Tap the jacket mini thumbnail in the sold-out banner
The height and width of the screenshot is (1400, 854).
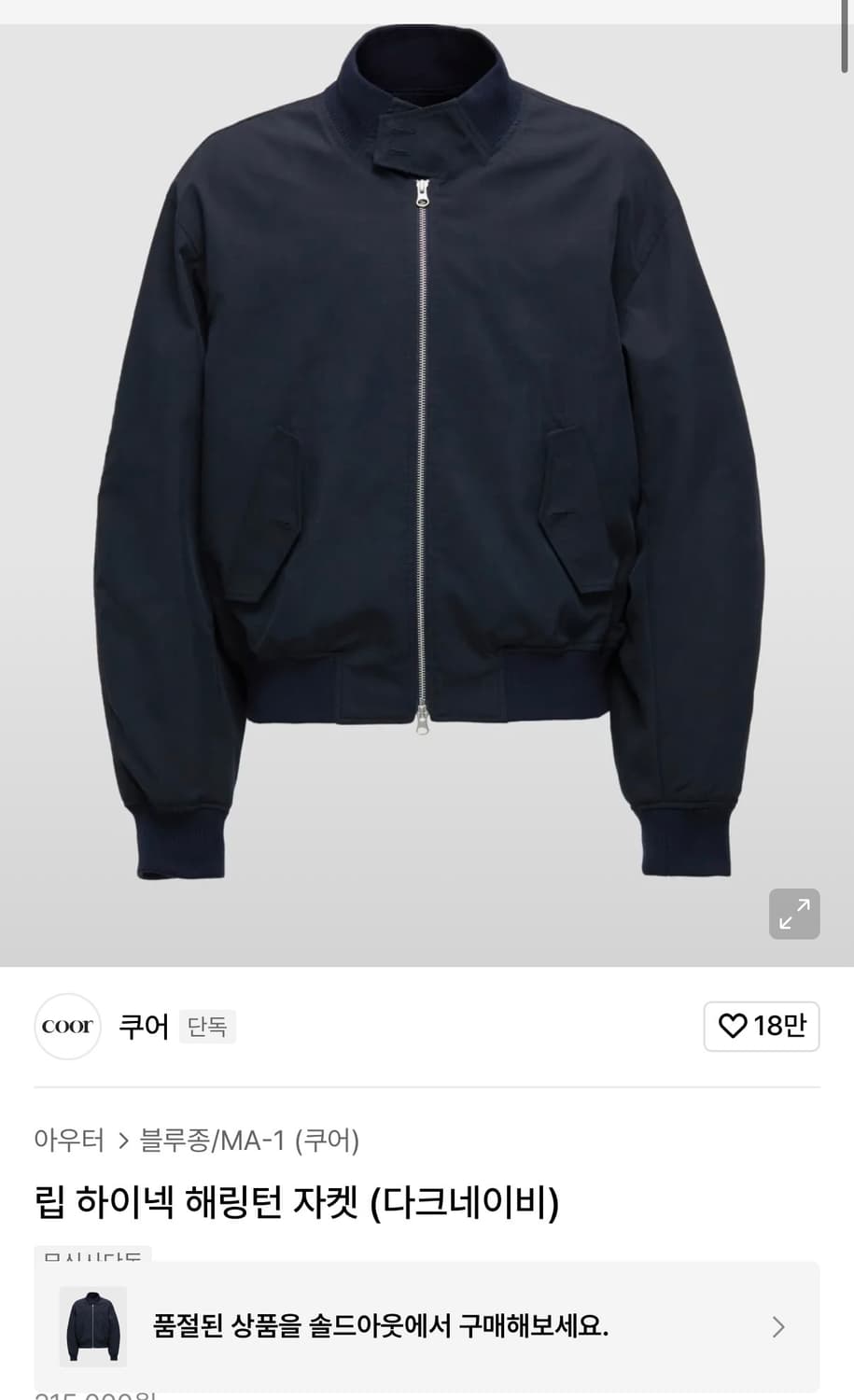(92, 1325)
